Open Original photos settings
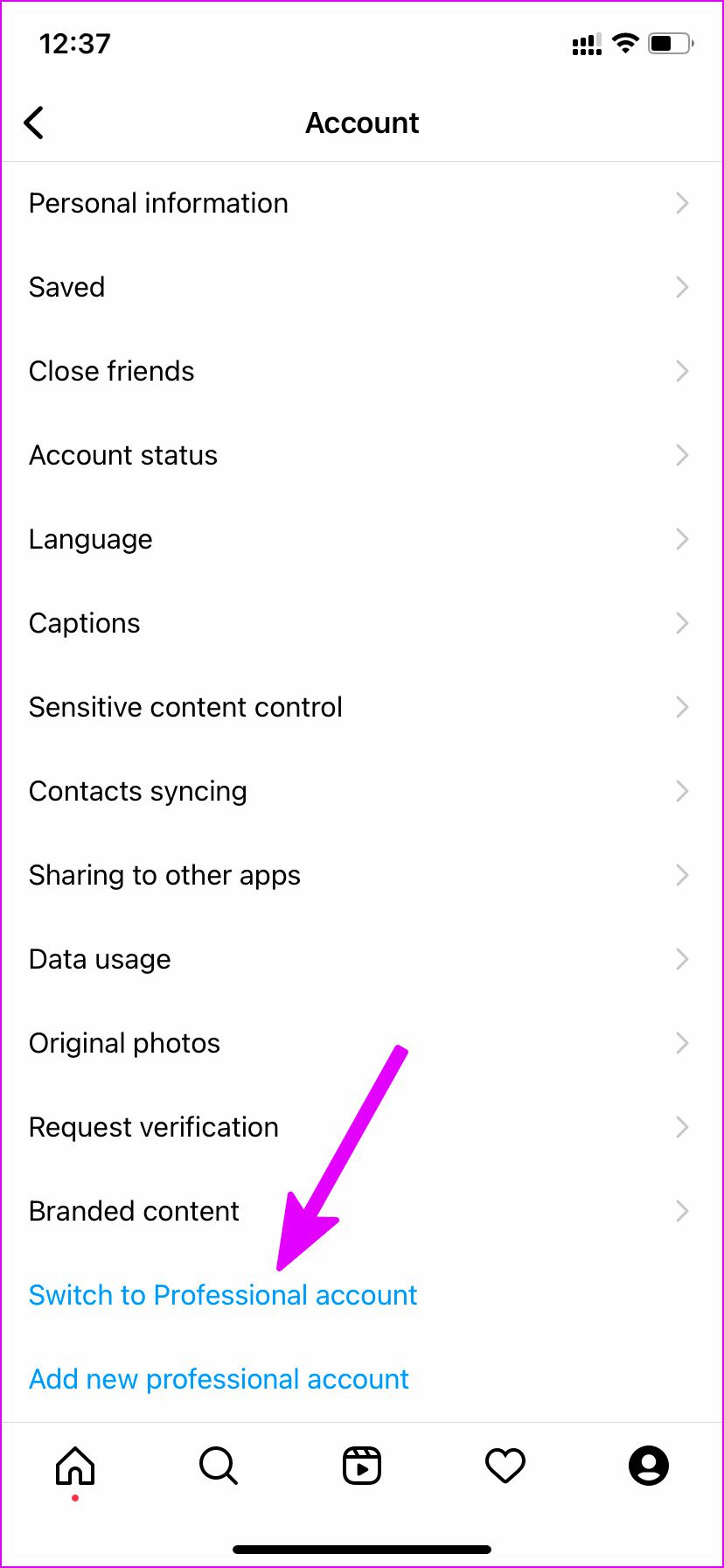 124,1043
